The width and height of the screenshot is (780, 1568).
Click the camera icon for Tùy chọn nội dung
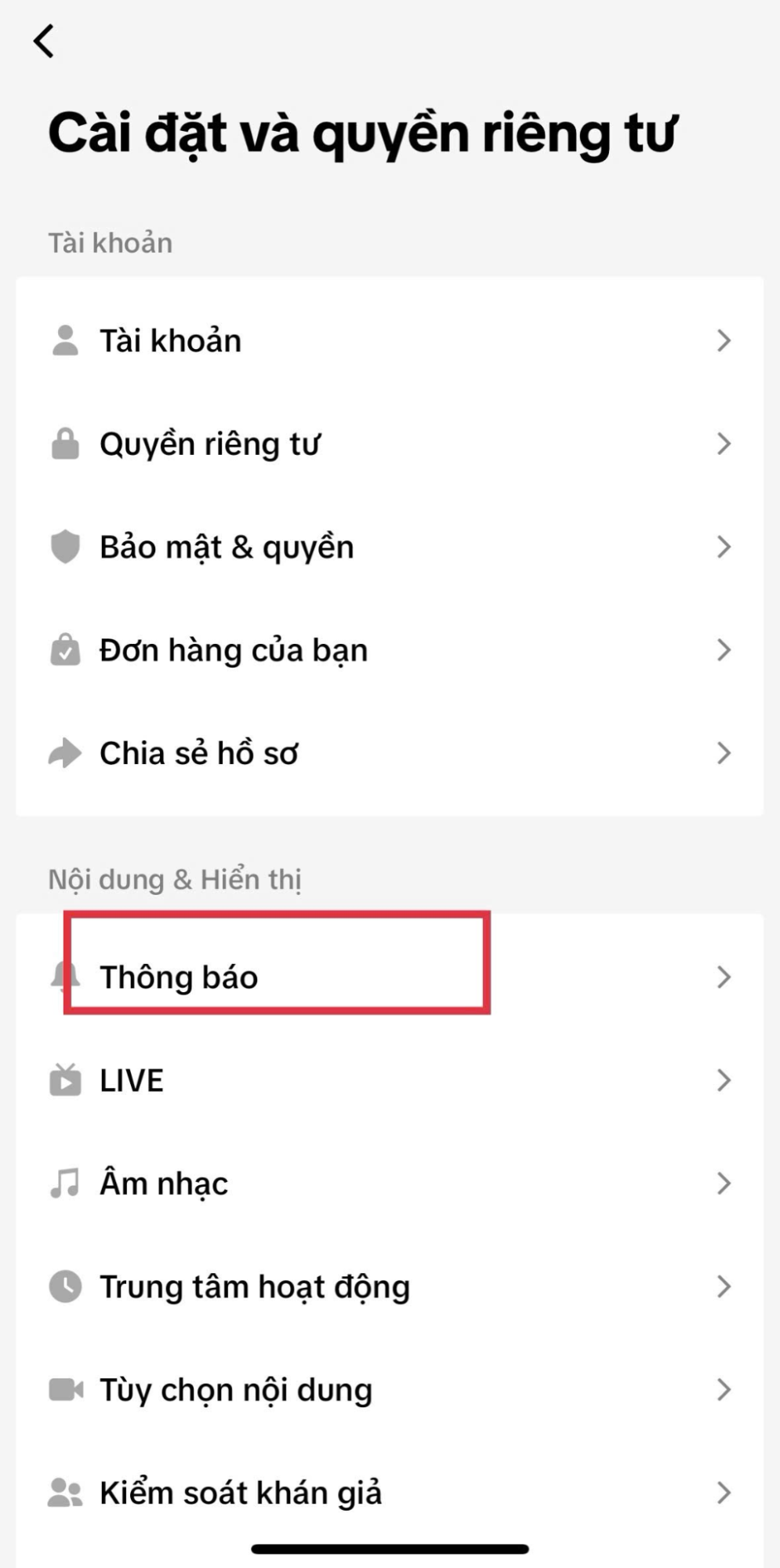66,1389
